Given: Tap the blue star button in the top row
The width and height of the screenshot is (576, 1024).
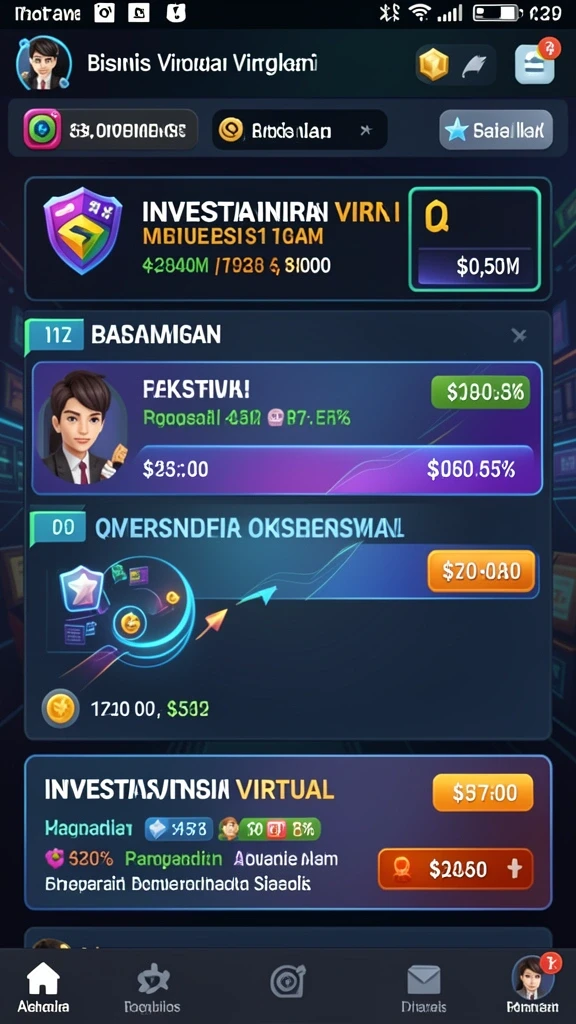Looking at the screenshot, I should [496, 130].
